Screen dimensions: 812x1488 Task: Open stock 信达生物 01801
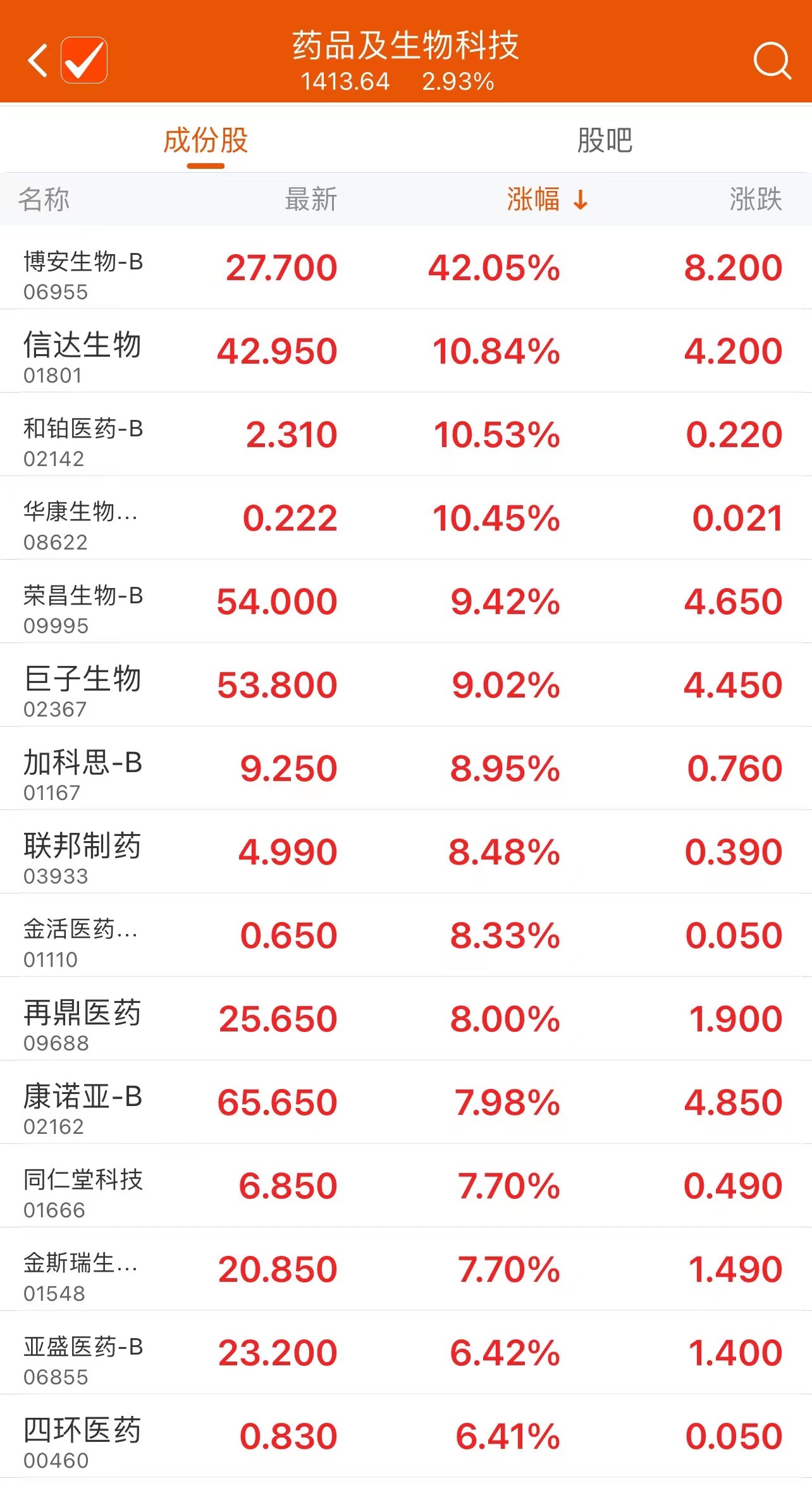click(405, 352)
